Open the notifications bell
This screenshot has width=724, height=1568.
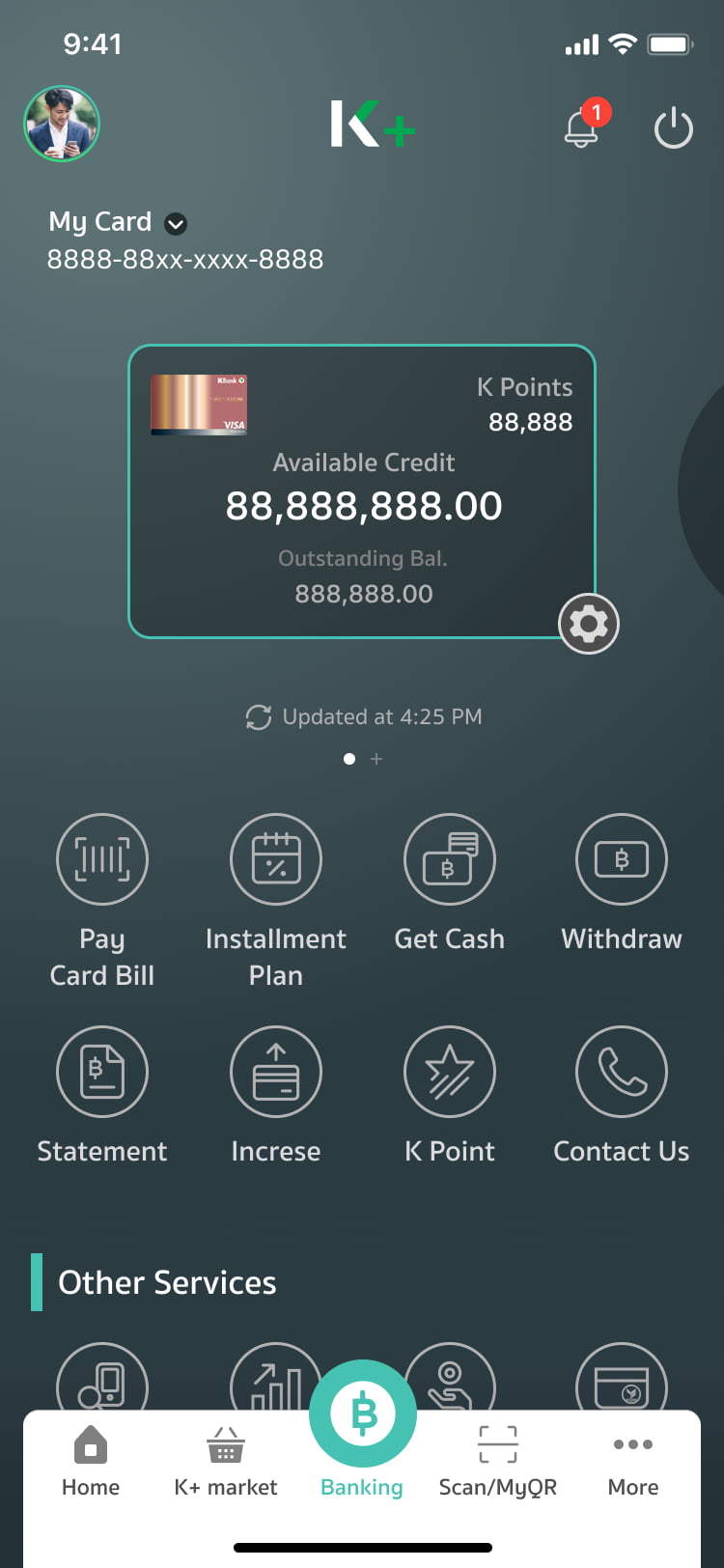click(581, 127)
